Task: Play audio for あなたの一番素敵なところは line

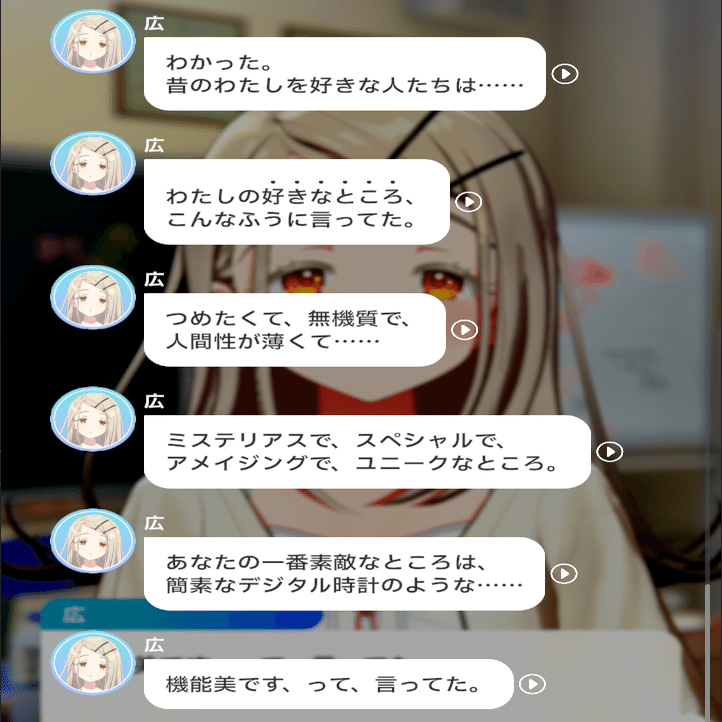Action: coord(565,574)
